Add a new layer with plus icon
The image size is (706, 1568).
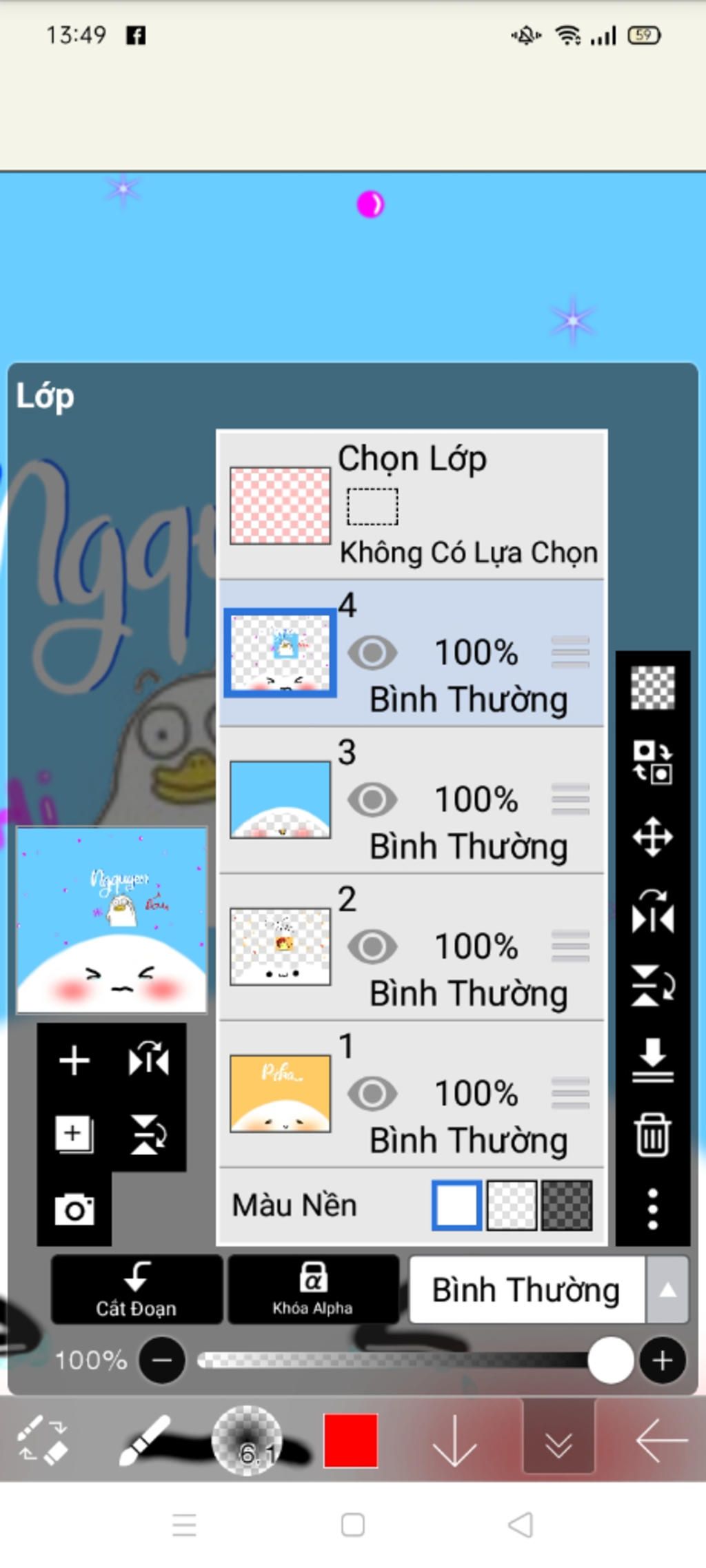pyautogui.click(x=74, y=1060)
